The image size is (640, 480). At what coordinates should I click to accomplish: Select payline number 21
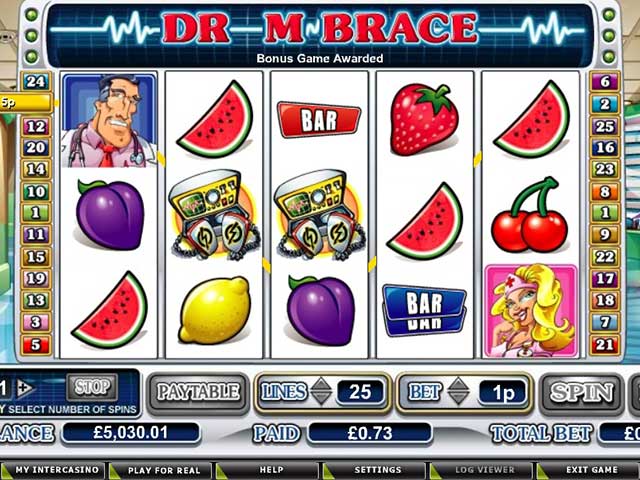(603, 345)
